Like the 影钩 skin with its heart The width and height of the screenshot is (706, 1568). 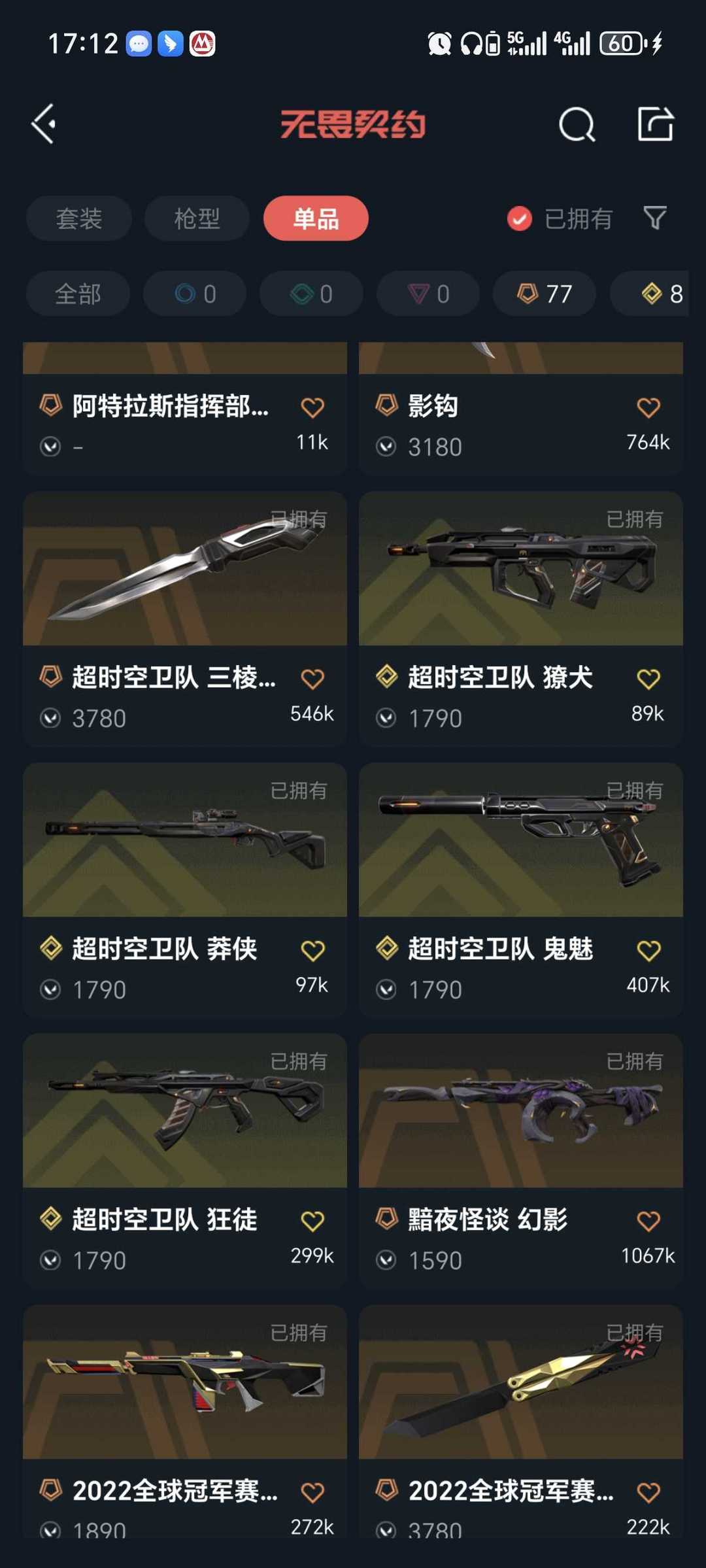[x=648, y=407]
